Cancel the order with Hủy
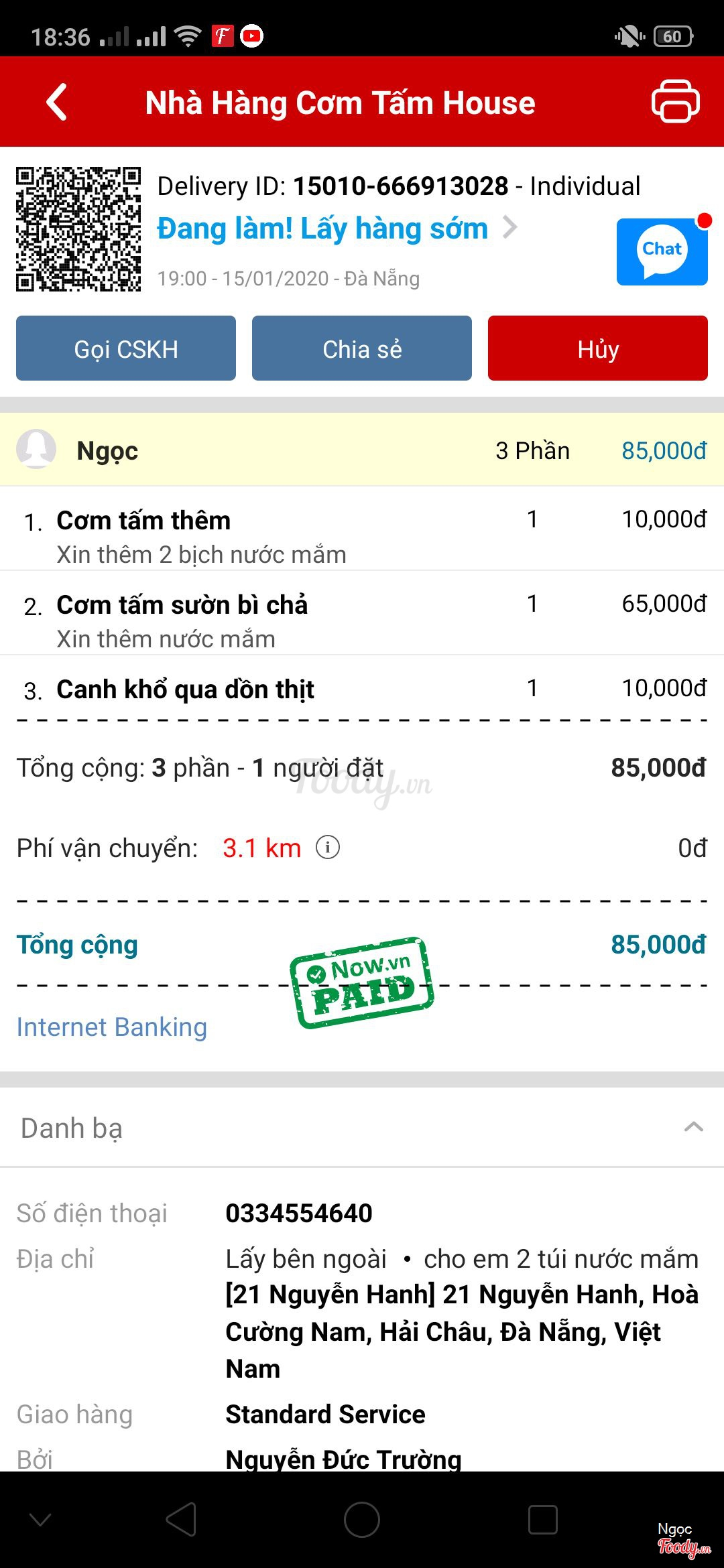The height and width of the screenshot is (1568, 724). coord(597,348)
